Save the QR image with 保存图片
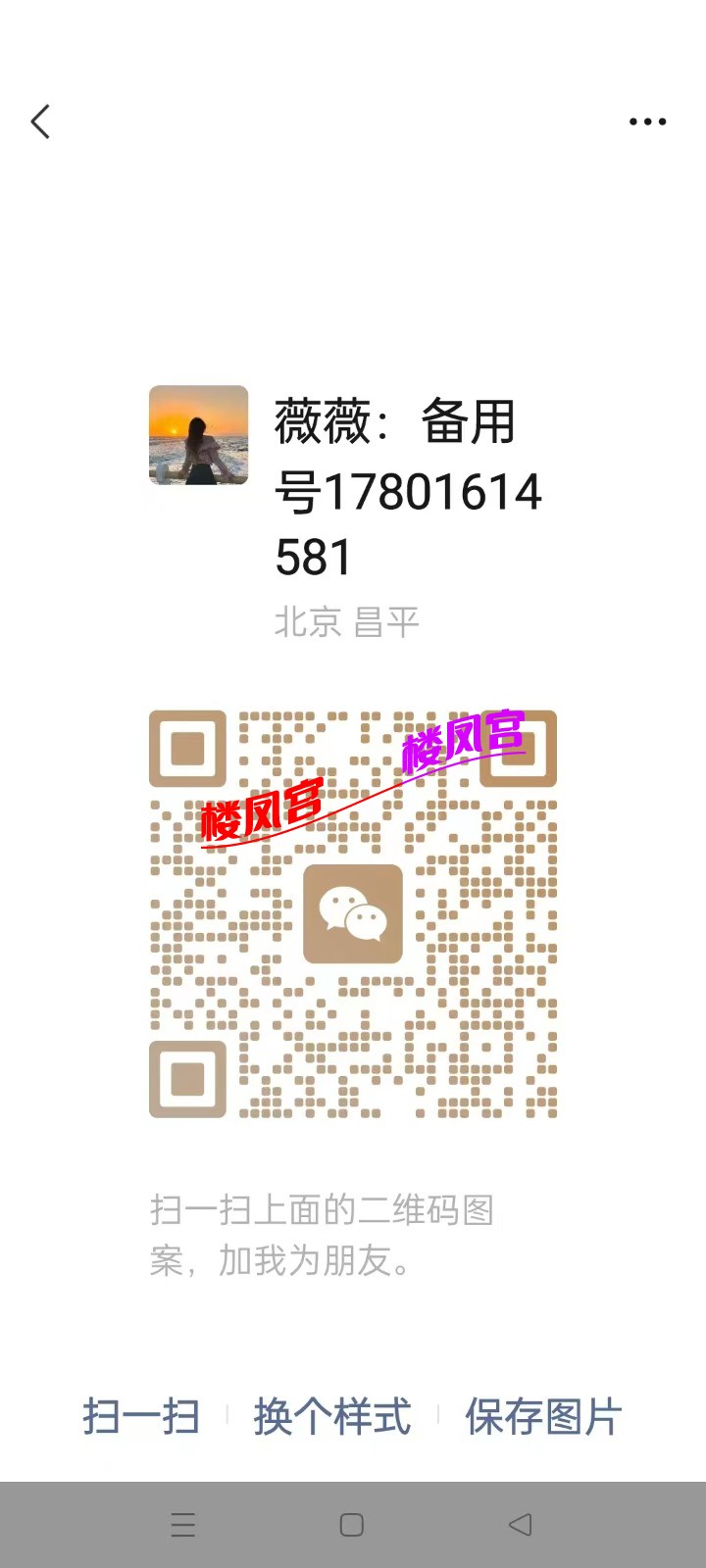Viewport: 706px width, 1568px height. tap(543, 1417)
